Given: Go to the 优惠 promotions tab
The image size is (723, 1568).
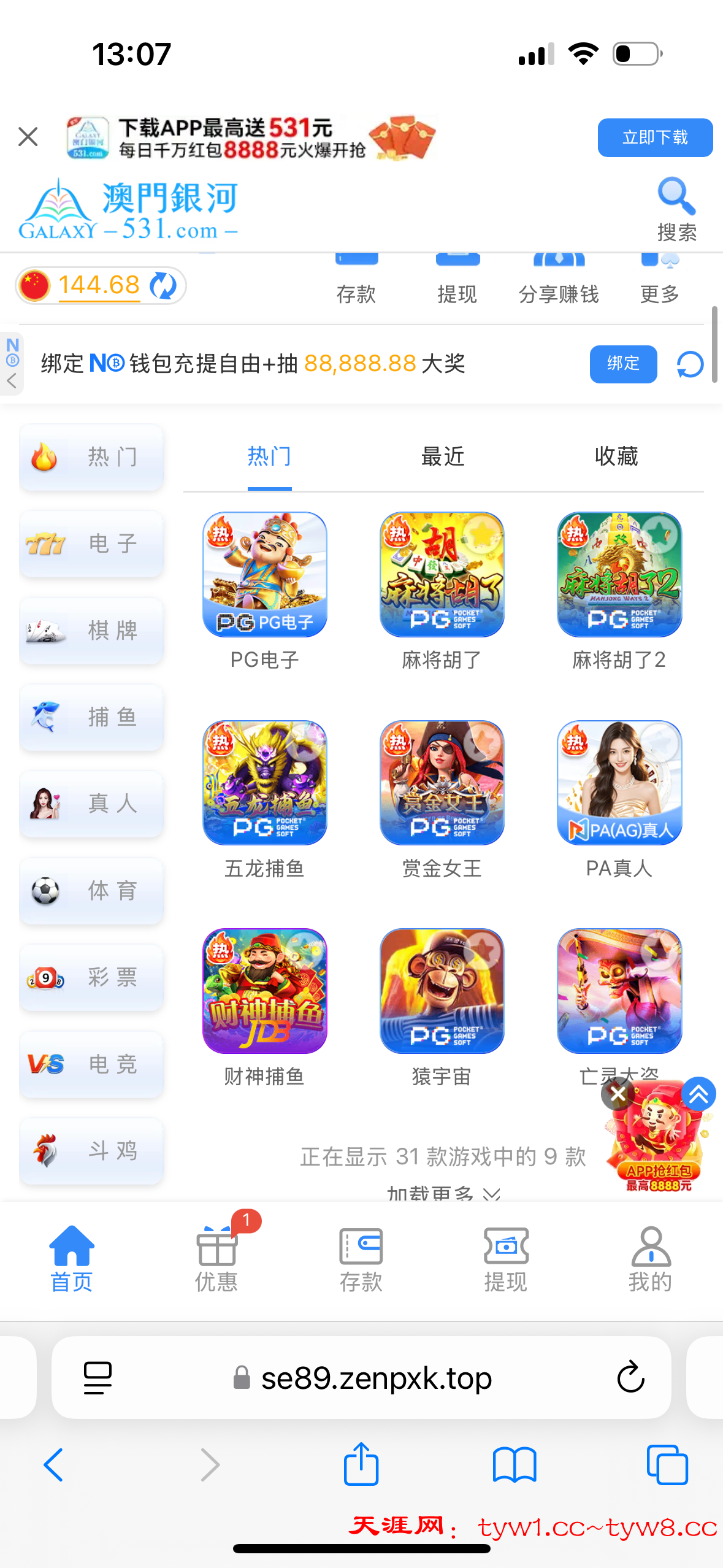Looking at the screenshot, I should pyautogui.click(x=216, y=1259).
